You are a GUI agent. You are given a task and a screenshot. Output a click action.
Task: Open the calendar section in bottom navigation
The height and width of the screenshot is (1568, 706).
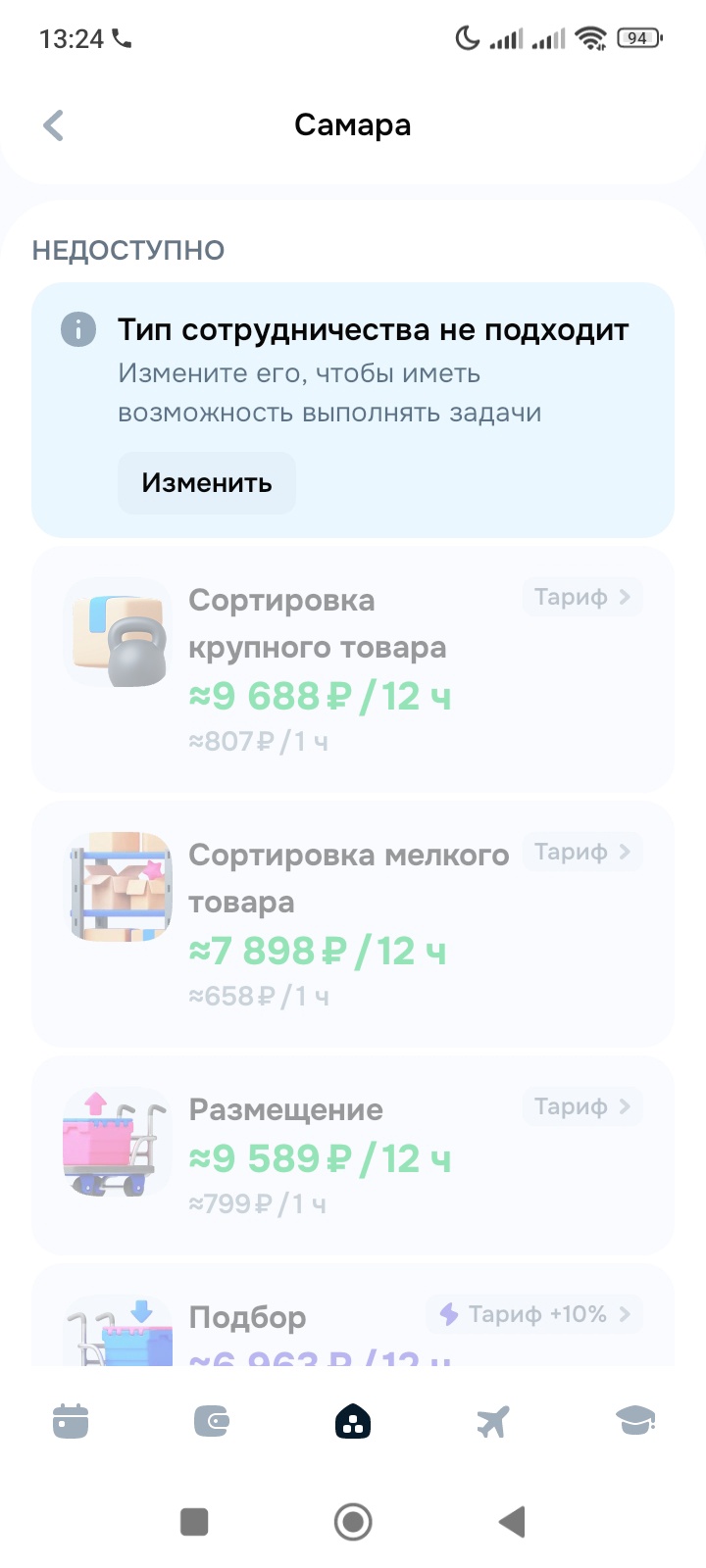tap(71, 1421)
